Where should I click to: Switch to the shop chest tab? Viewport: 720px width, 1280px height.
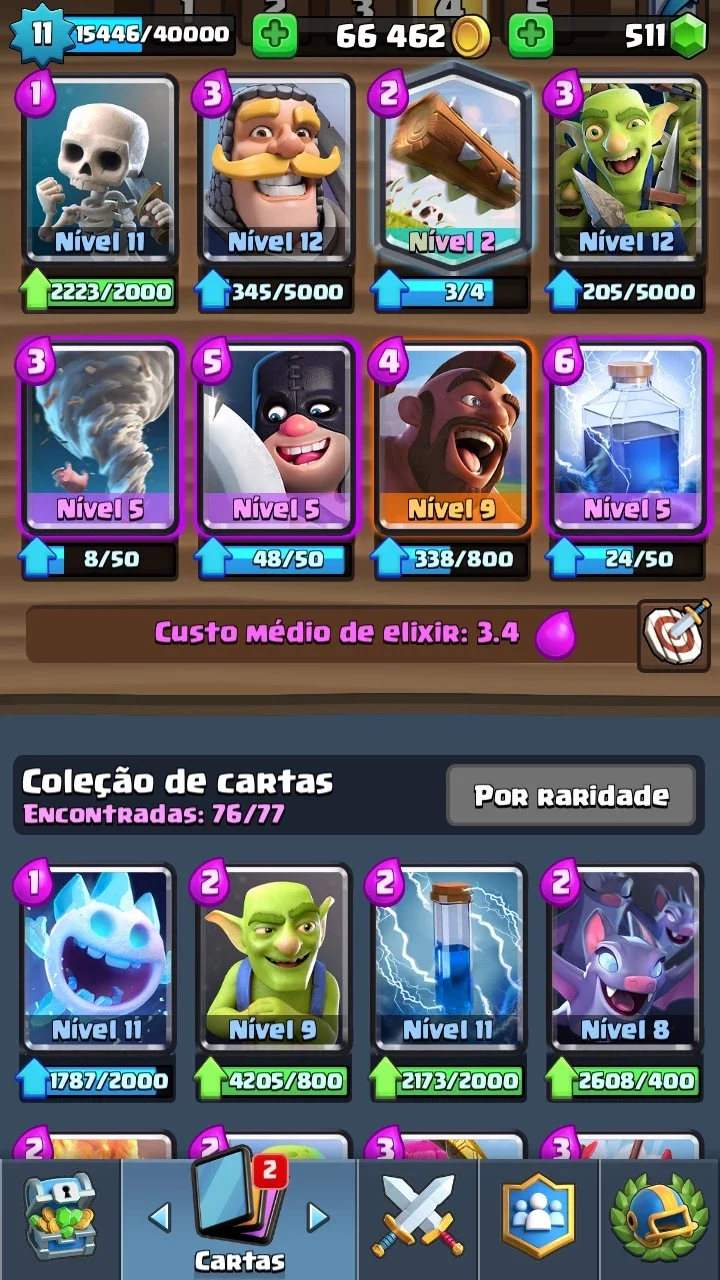point(60,1219)
